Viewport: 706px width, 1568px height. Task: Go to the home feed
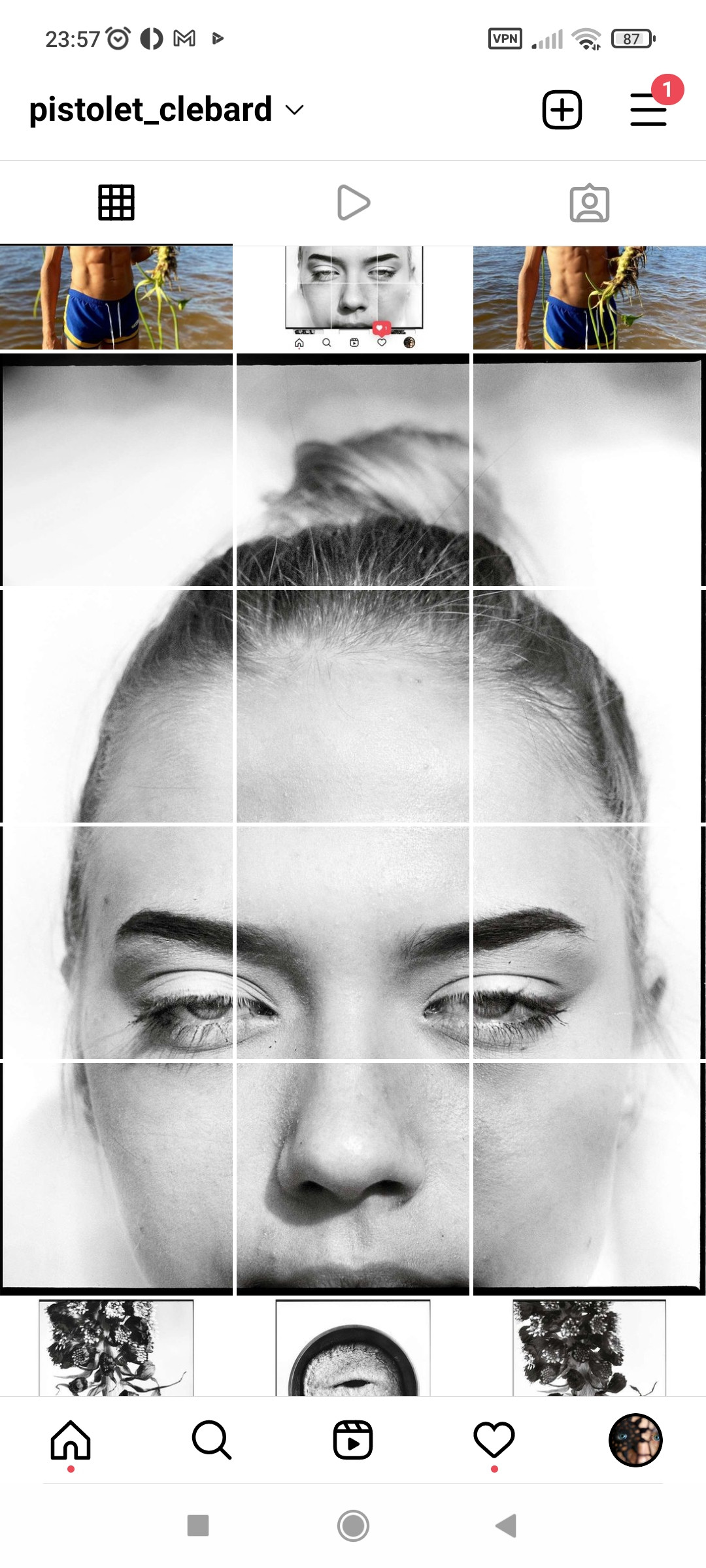click(71, 1440)
